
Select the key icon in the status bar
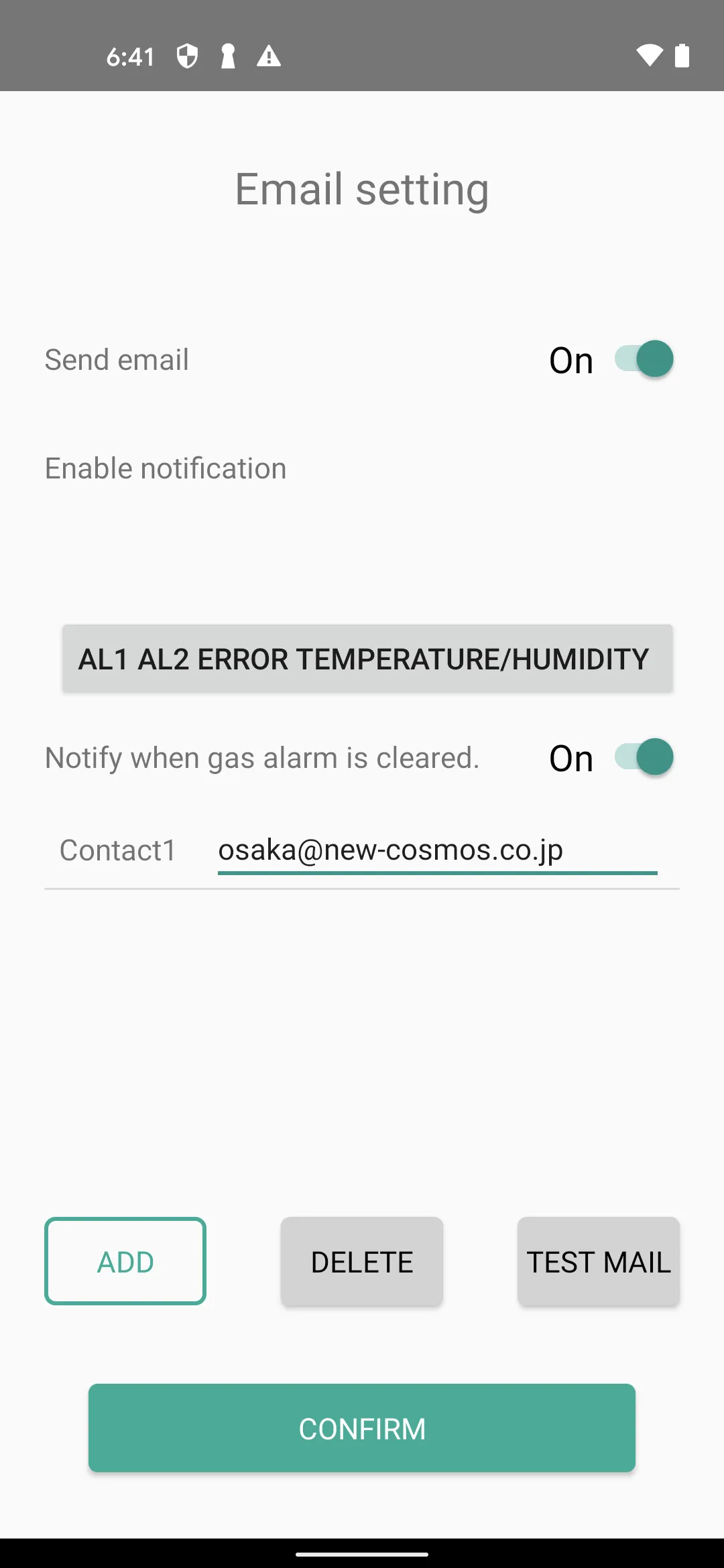click(229, 56)
